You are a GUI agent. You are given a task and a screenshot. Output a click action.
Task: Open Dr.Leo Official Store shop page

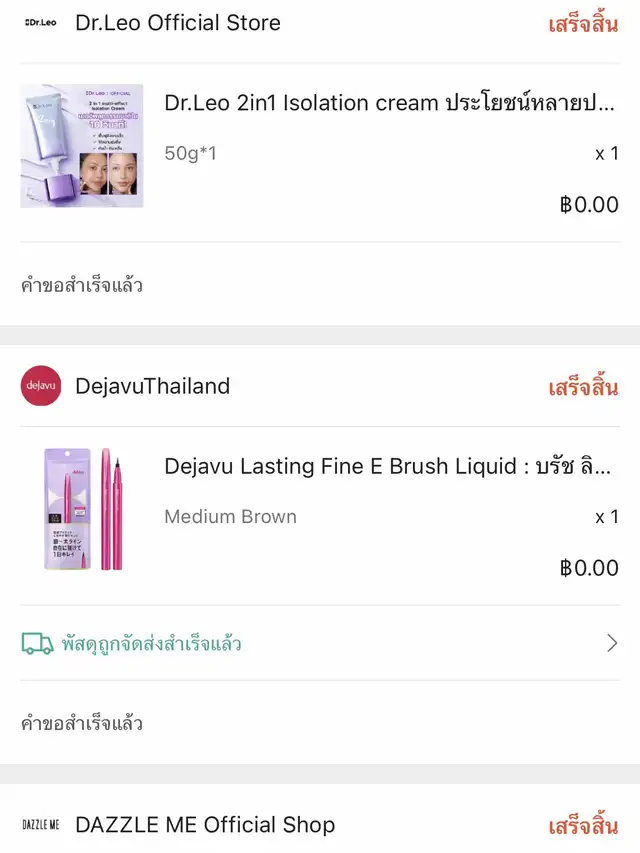tap(177, 23)
